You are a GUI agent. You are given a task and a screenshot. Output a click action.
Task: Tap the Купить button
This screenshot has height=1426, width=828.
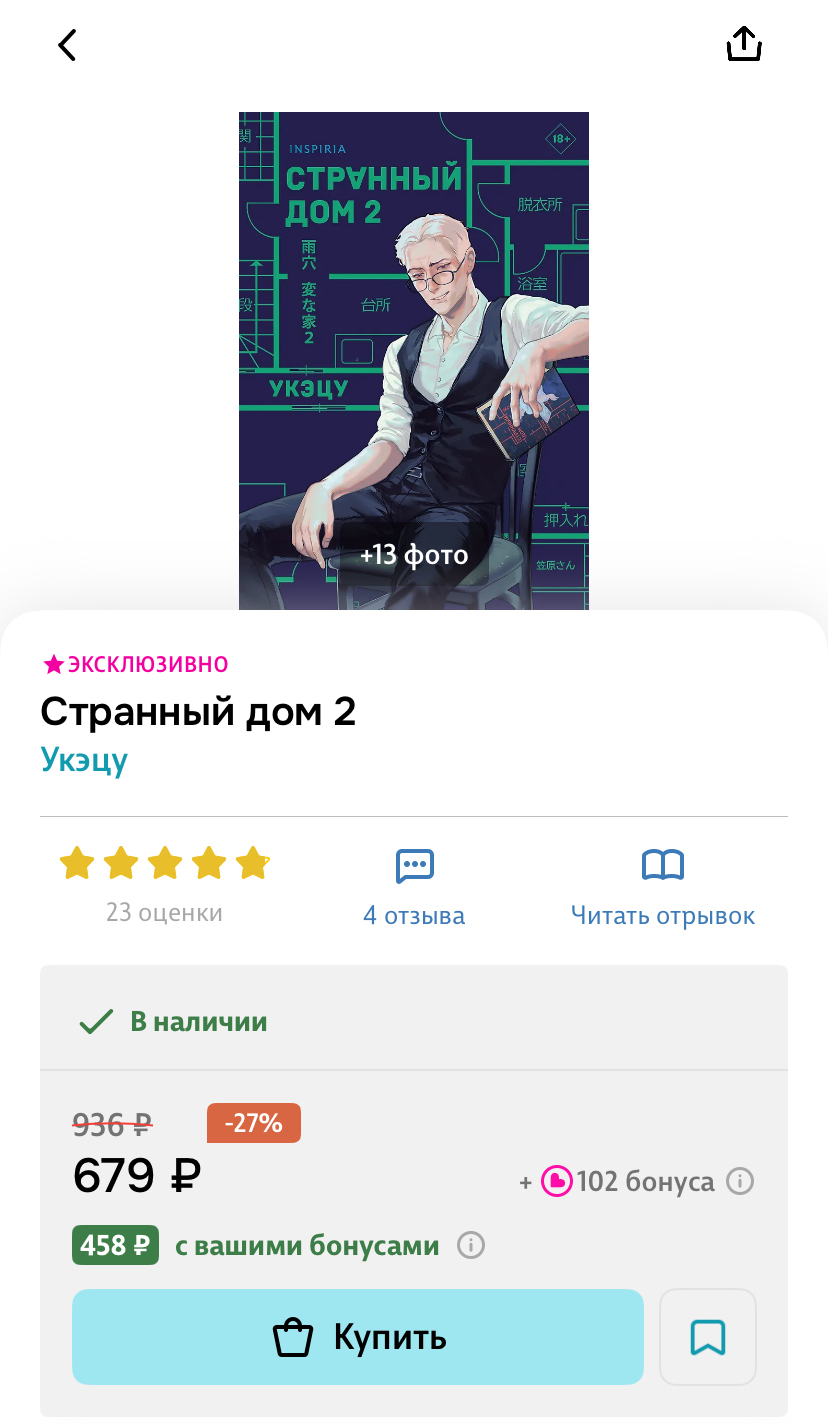pos(357,1337)
